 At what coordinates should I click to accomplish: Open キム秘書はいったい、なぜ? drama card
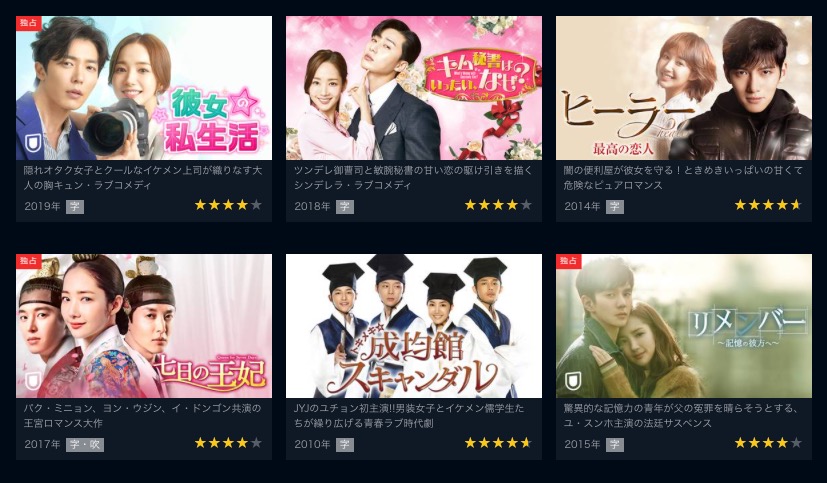point(413,88)
